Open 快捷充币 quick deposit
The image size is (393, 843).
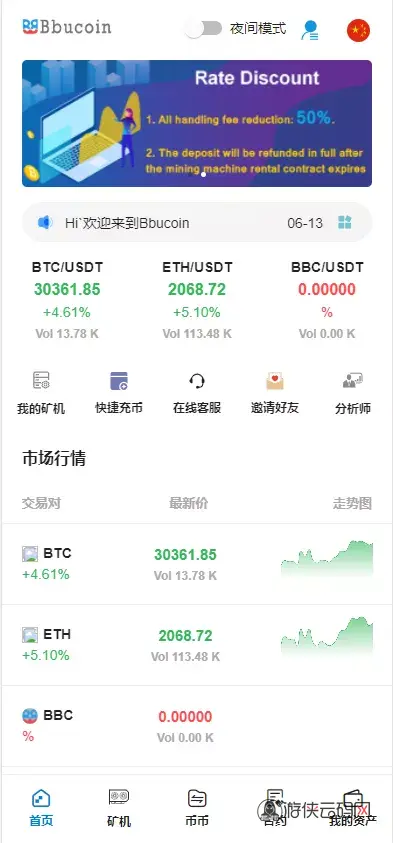(119, 392)
